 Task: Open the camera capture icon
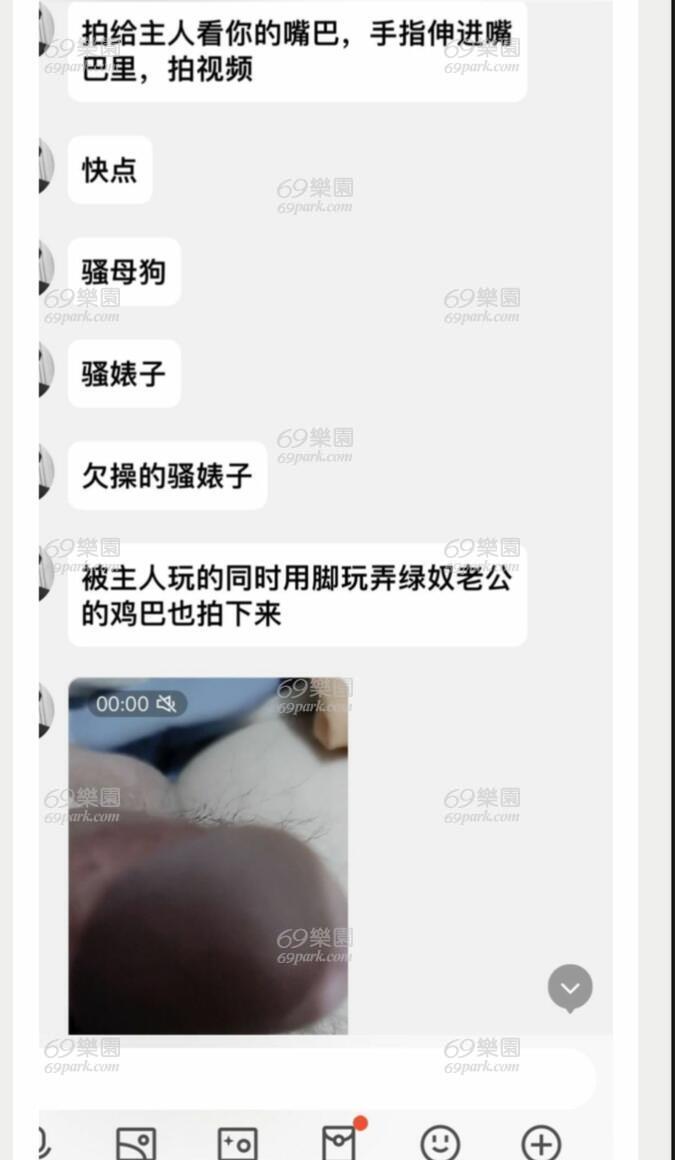click(238, 1144)
